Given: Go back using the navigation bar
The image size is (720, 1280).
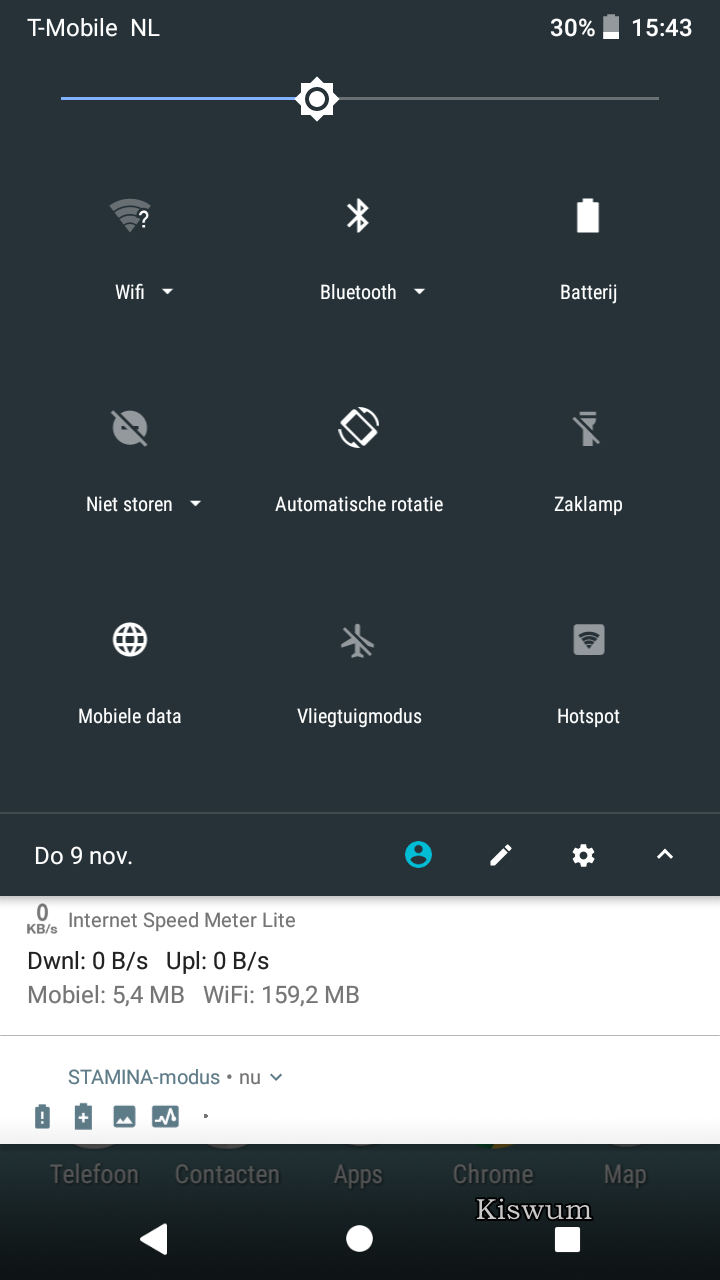Looking at the screenshot, I should click(x=153, y=1239).
